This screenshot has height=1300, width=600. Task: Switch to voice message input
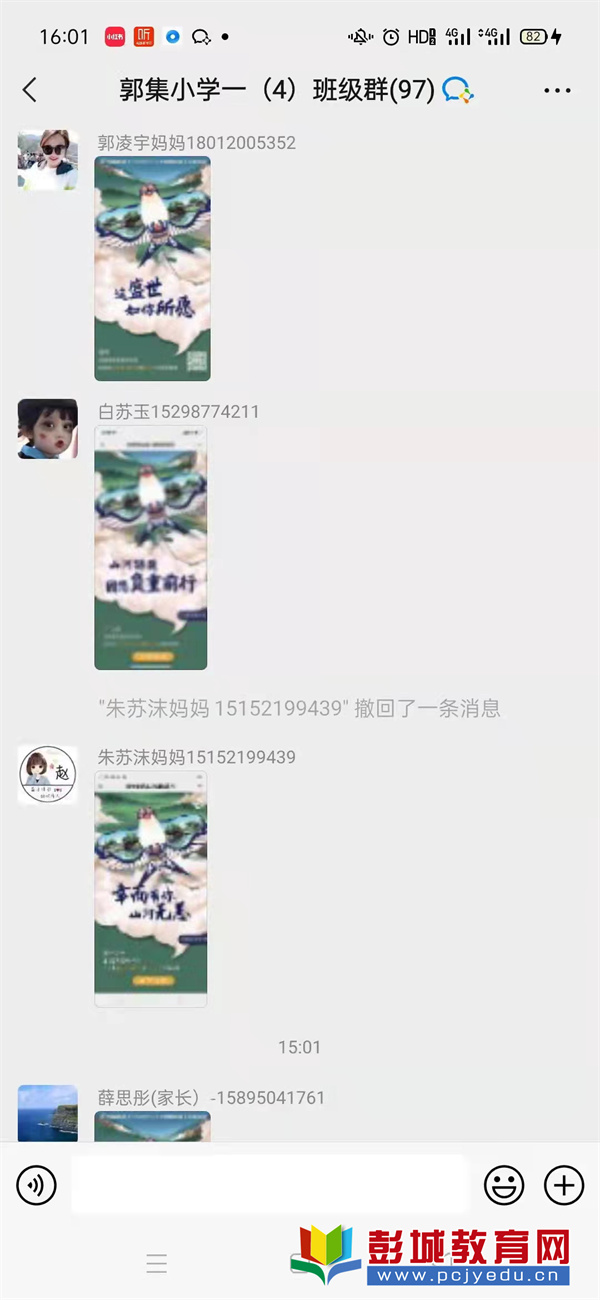pos(36,1186)
